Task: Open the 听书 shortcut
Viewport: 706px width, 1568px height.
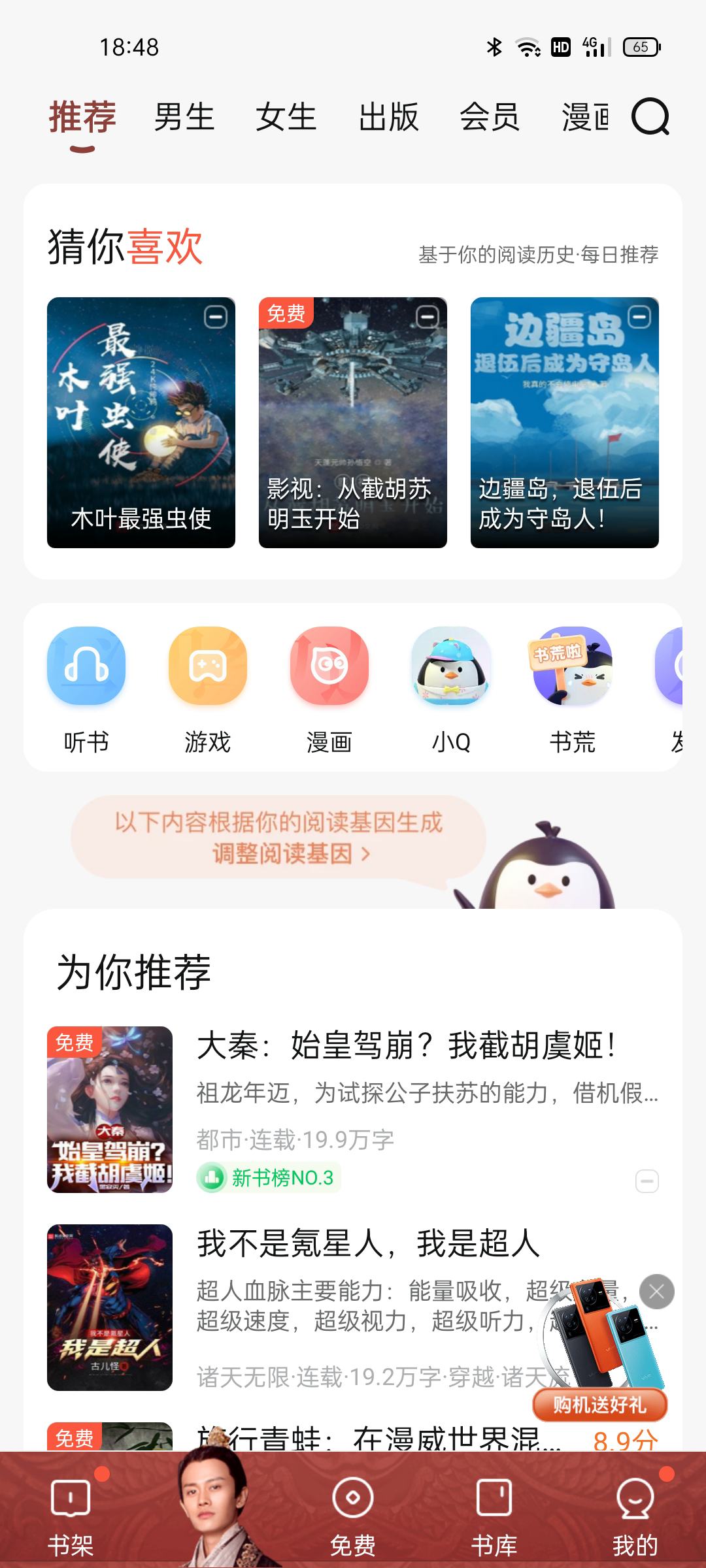Action: (x=86, y=689)
